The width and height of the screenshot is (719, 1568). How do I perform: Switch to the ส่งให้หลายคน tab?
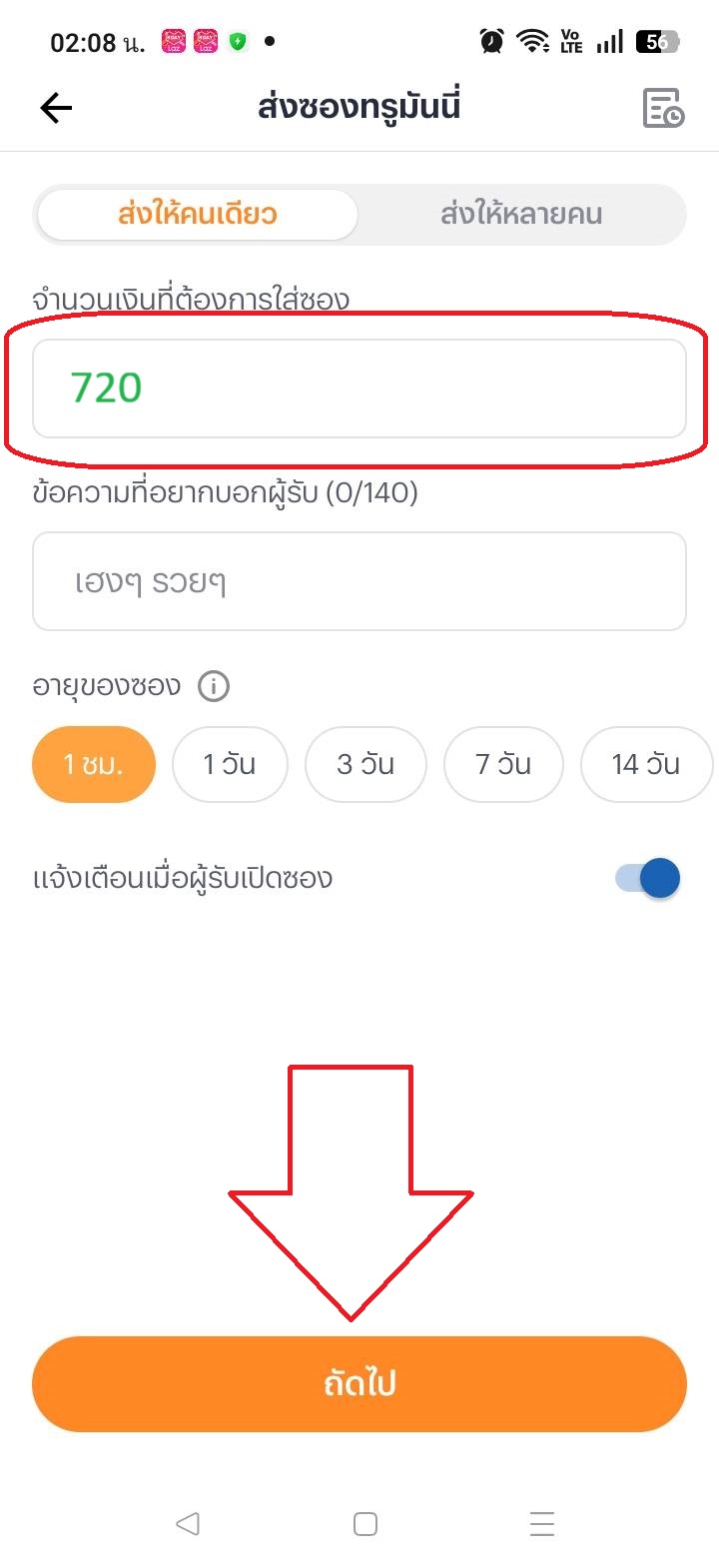click(520, 214)
